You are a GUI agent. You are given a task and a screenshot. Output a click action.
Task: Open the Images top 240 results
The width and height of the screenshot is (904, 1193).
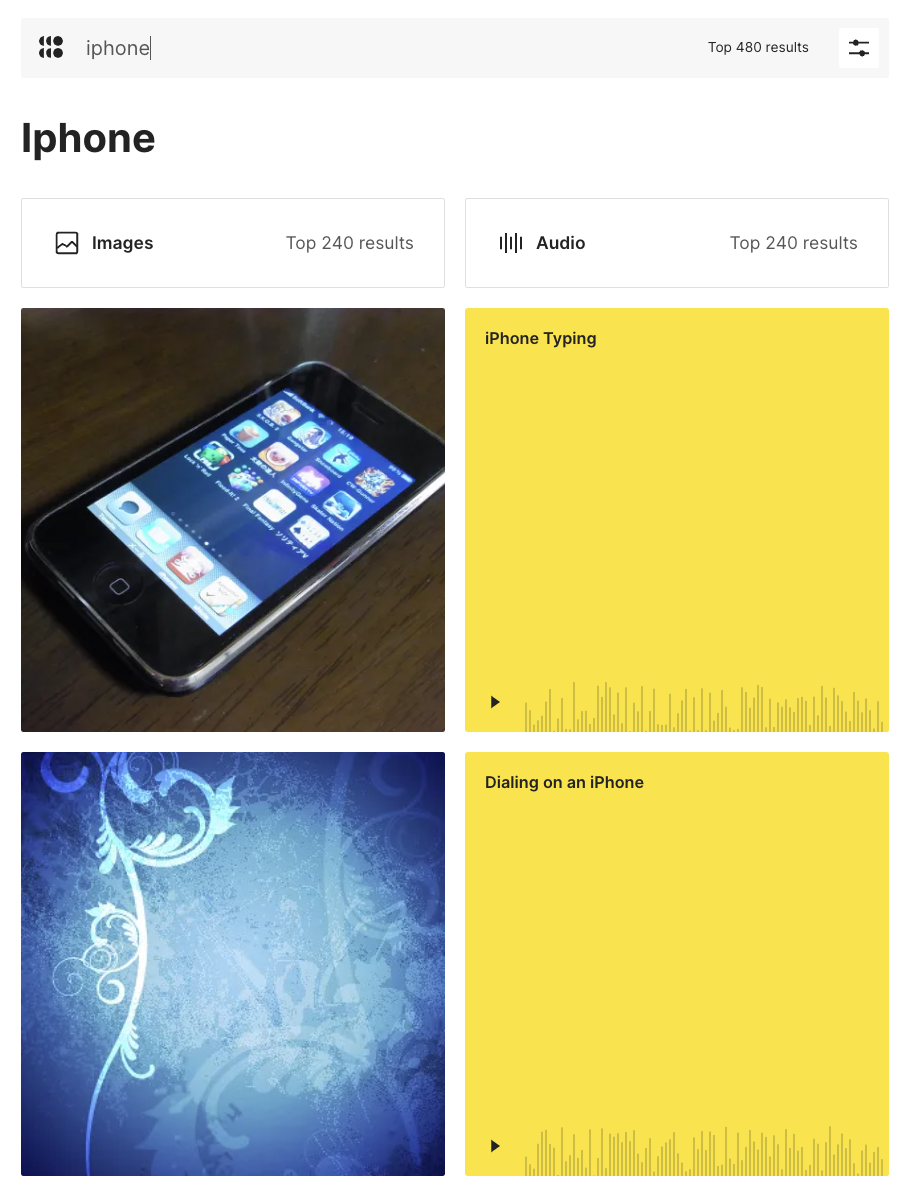point(232,243)
